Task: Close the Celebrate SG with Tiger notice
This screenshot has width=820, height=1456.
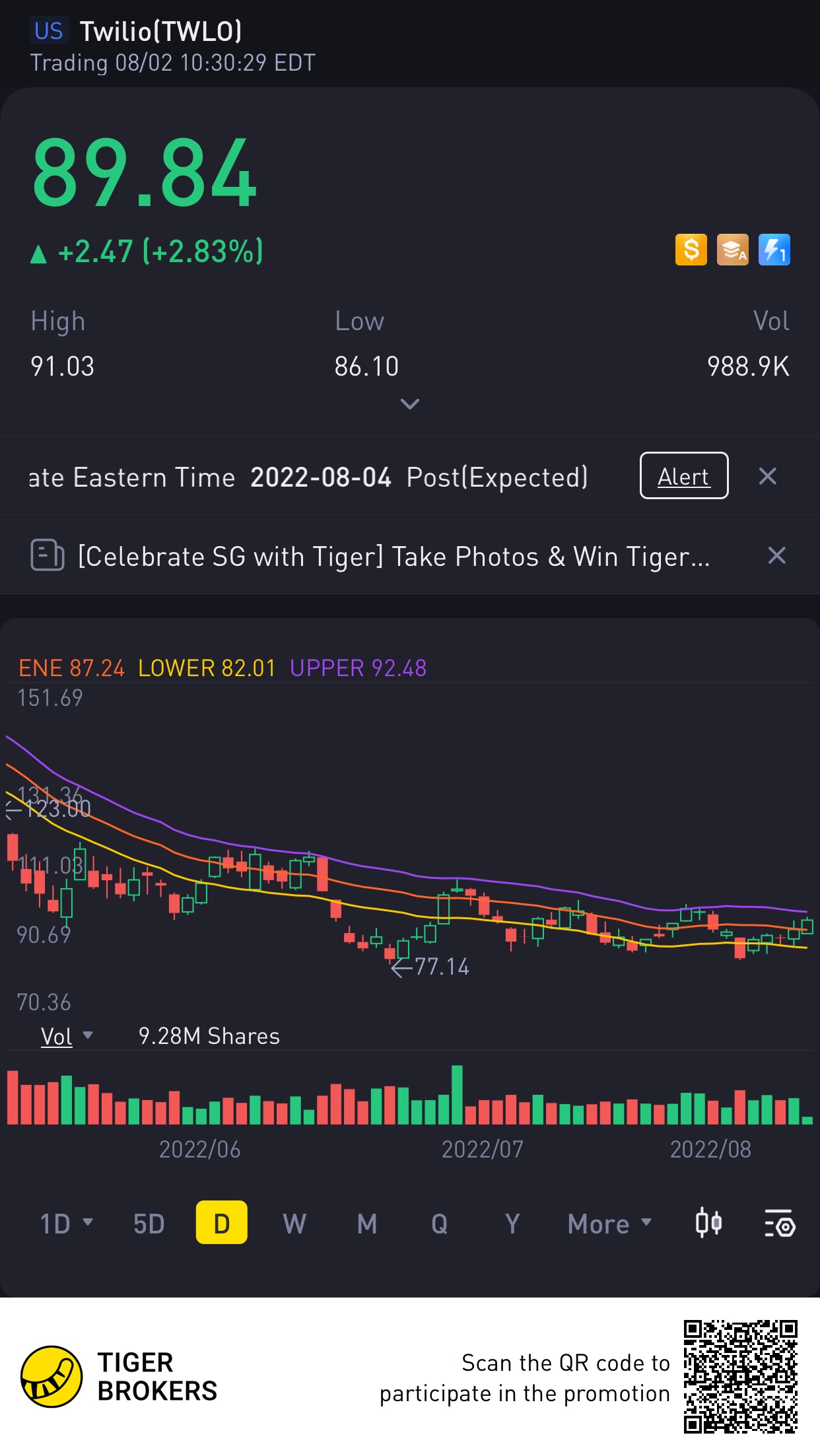Action: 776,555
